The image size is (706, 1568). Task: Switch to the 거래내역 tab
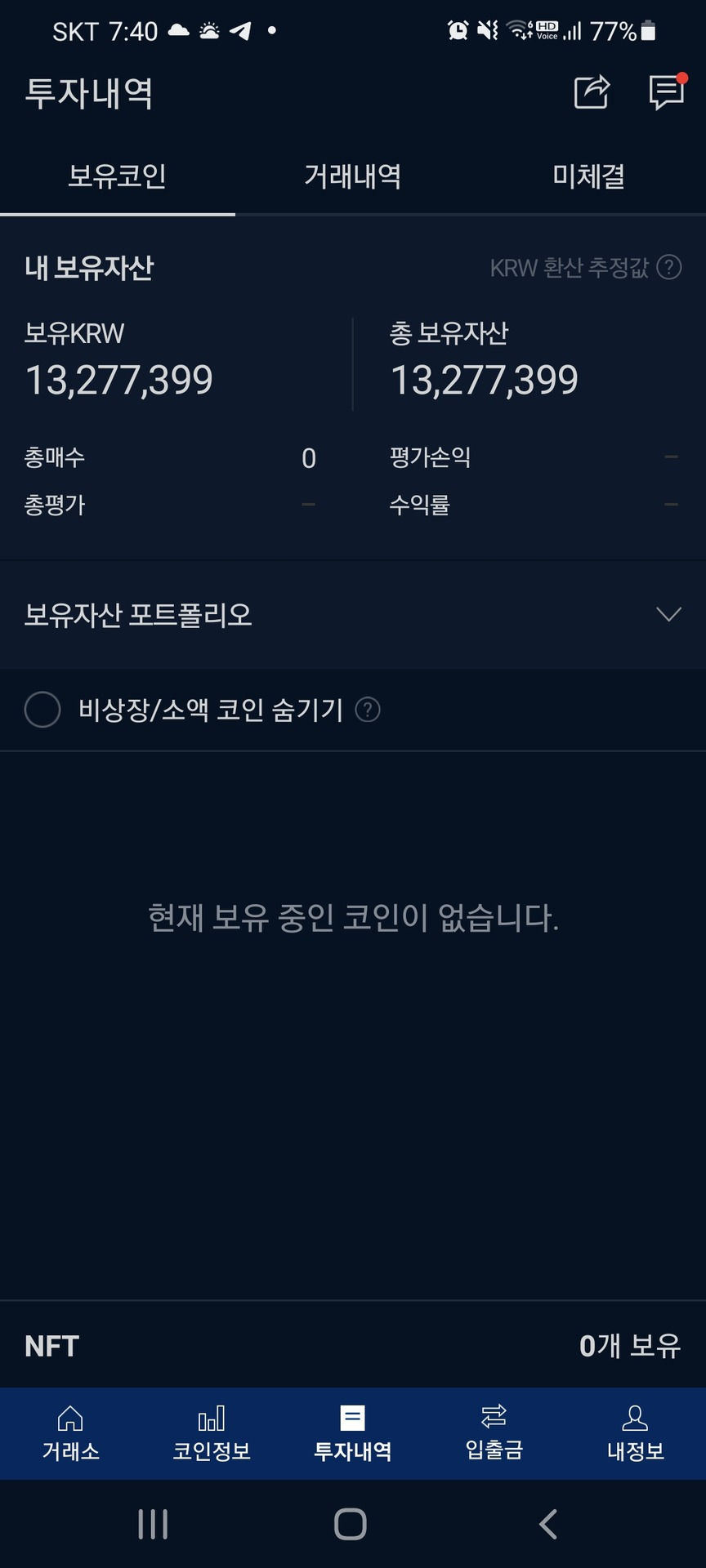(352, 176)
